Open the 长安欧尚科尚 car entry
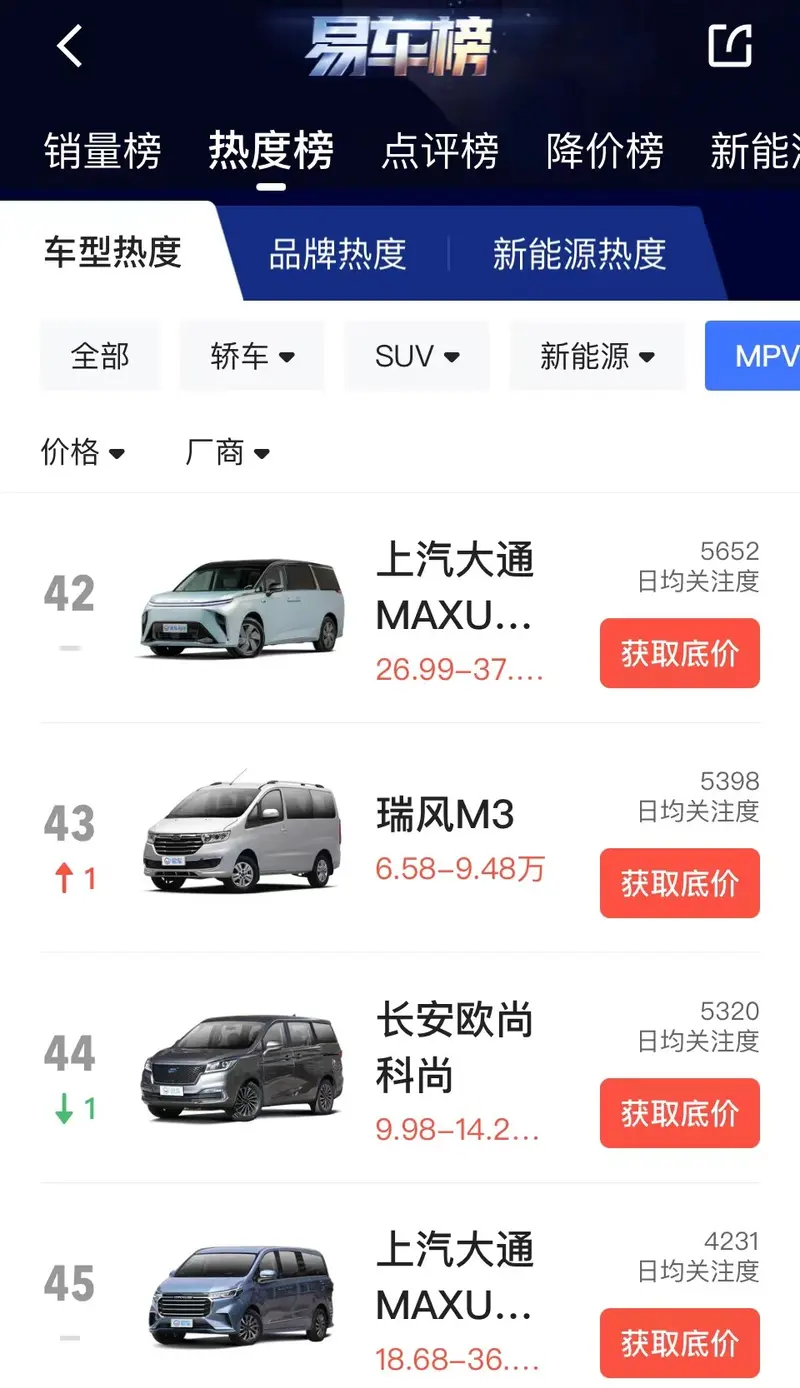Screen dimensions: 800x1388 point(455,1048)
